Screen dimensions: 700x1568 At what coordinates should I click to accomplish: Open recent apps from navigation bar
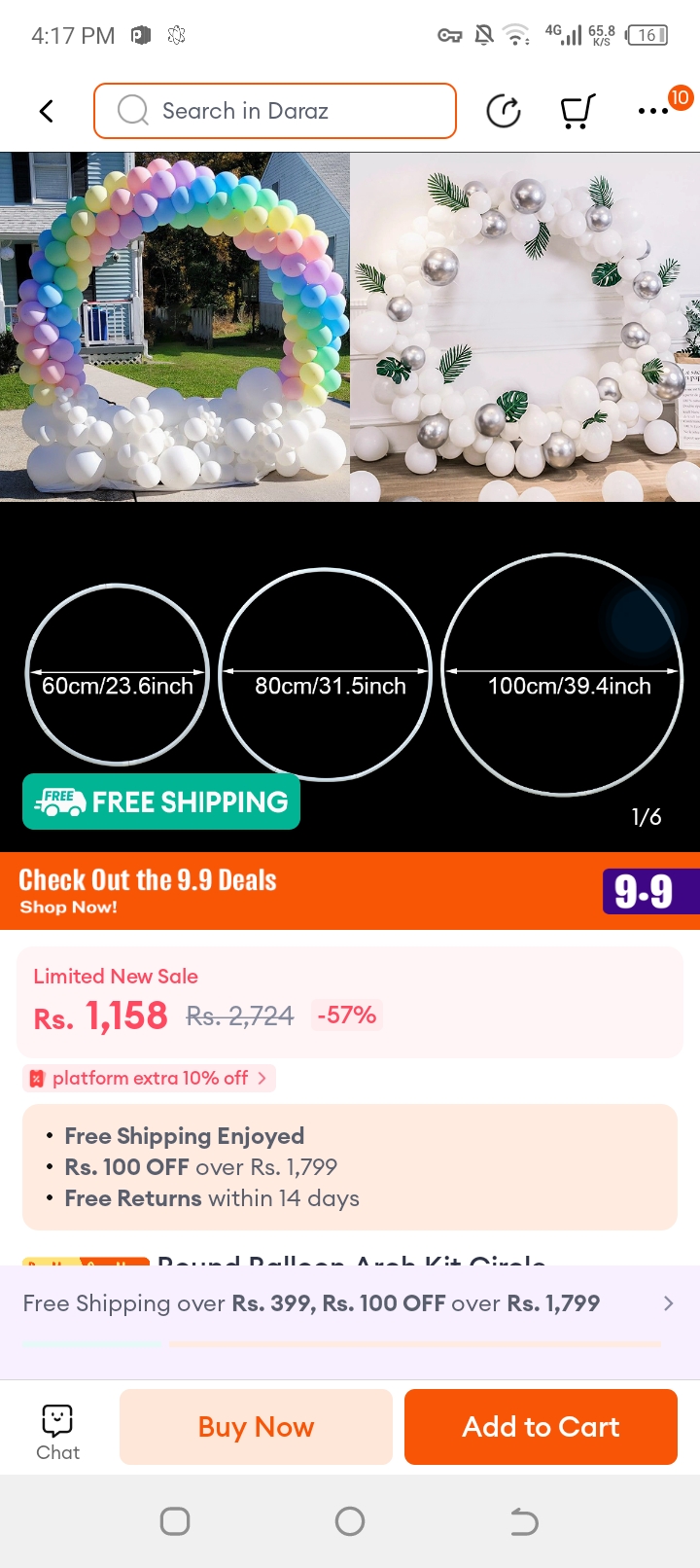click(x=175, y=1521)
